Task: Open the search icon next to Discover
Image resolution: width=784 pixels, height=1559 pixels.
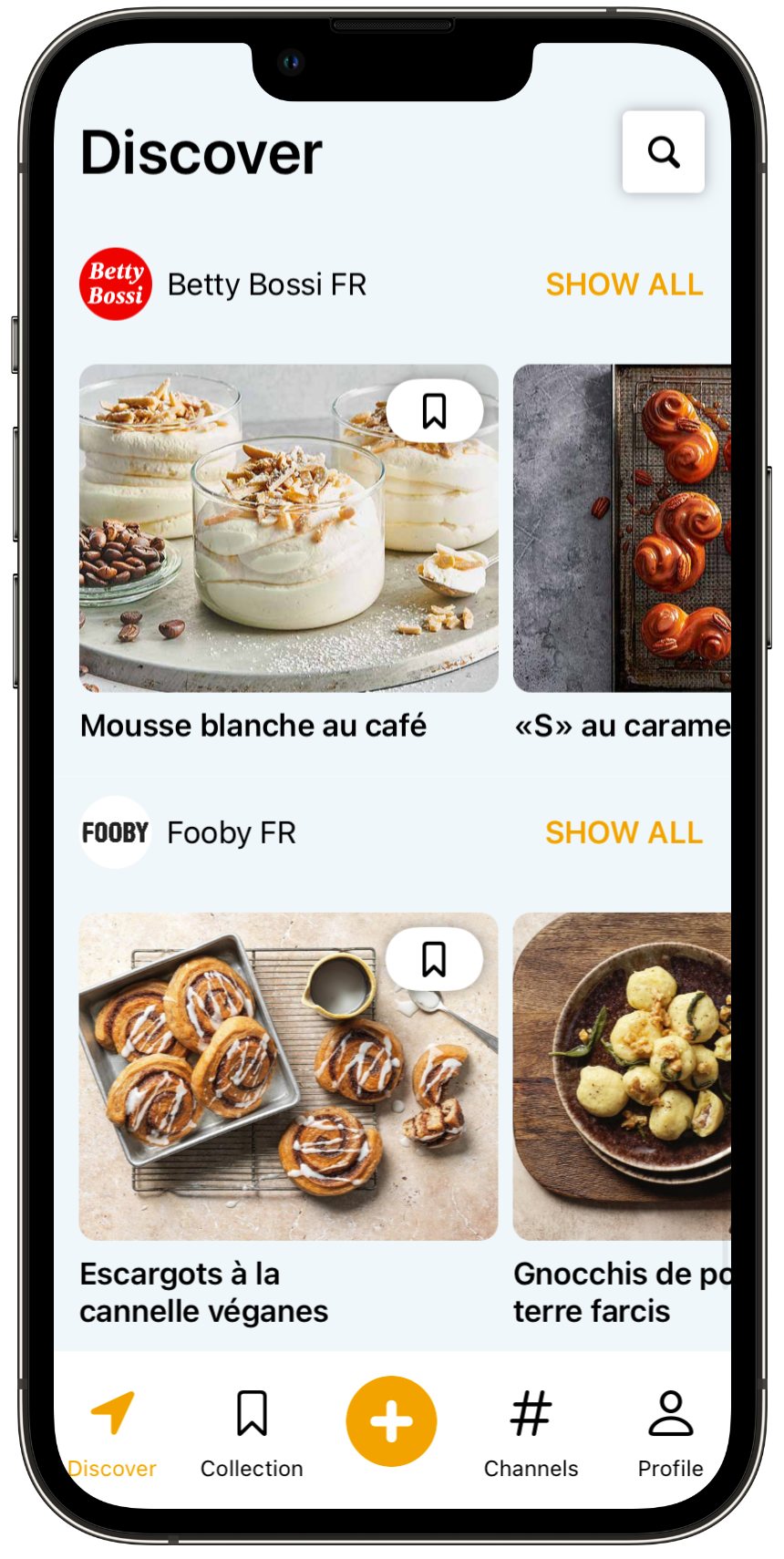Action: click(x=663, y=152)
